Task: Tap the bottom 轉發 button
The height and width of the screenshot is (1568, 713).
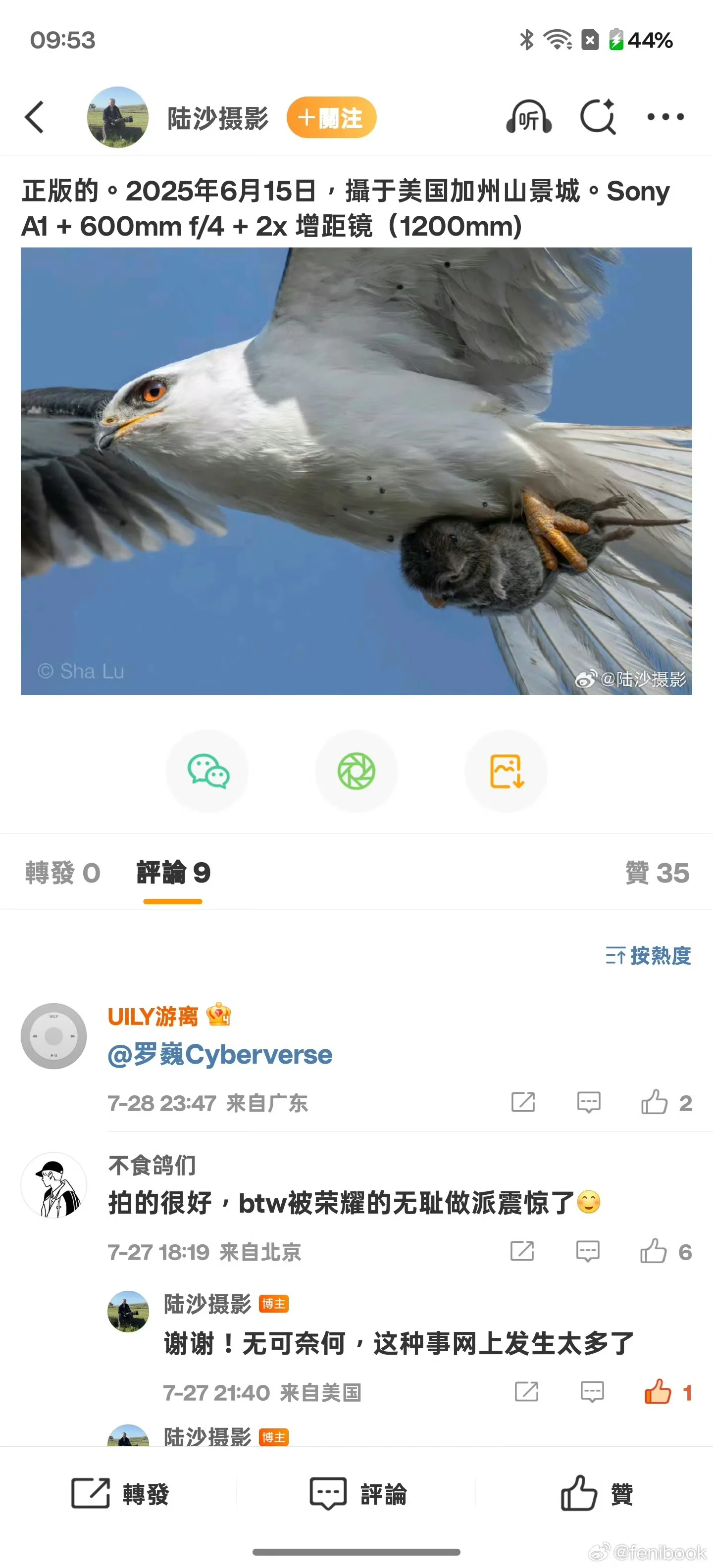Action: tap(120, 1494)
